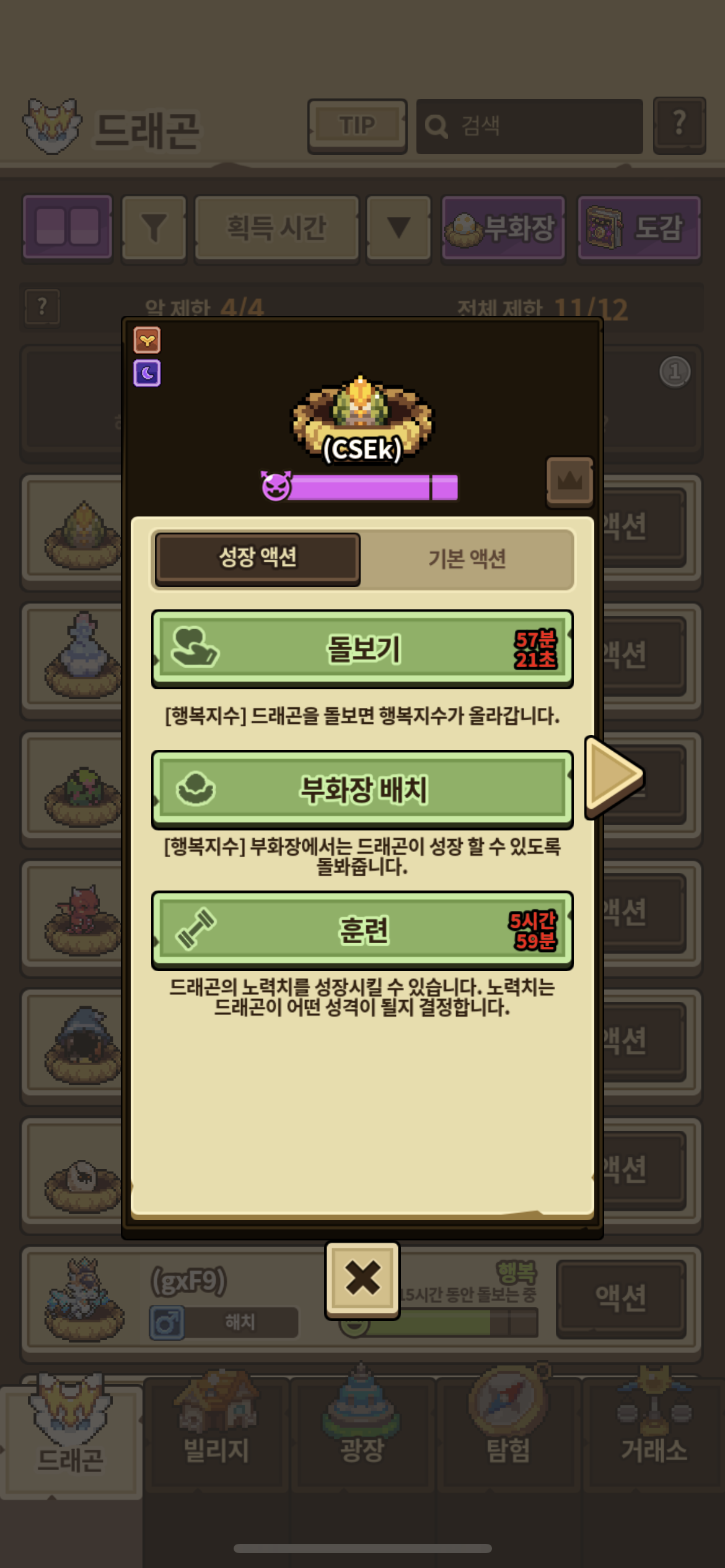Start 훈련 training for the dragon
Screen dimensions: 725x1568
pos(362,930)
